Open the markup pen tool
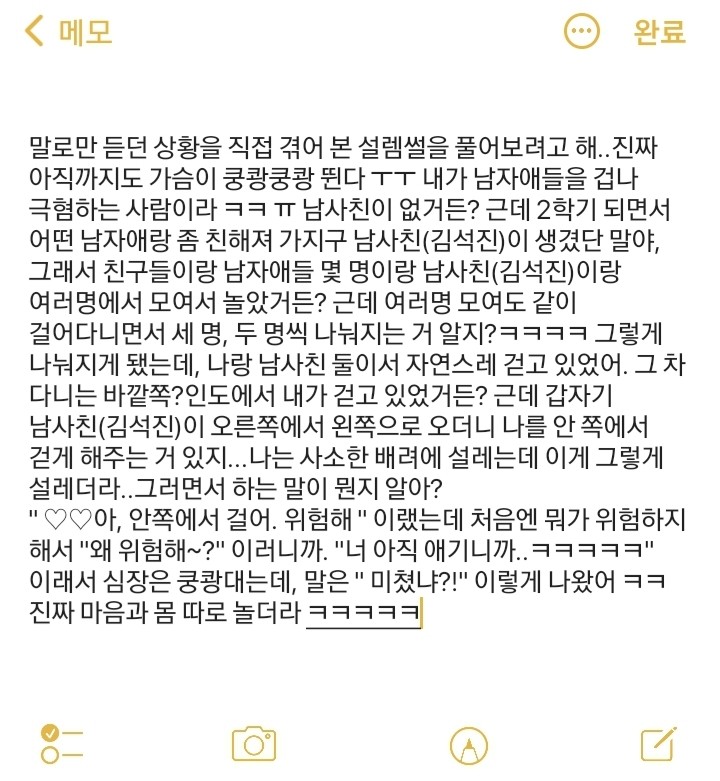This screenshot has height=781, width=720. tap(468, 744)
